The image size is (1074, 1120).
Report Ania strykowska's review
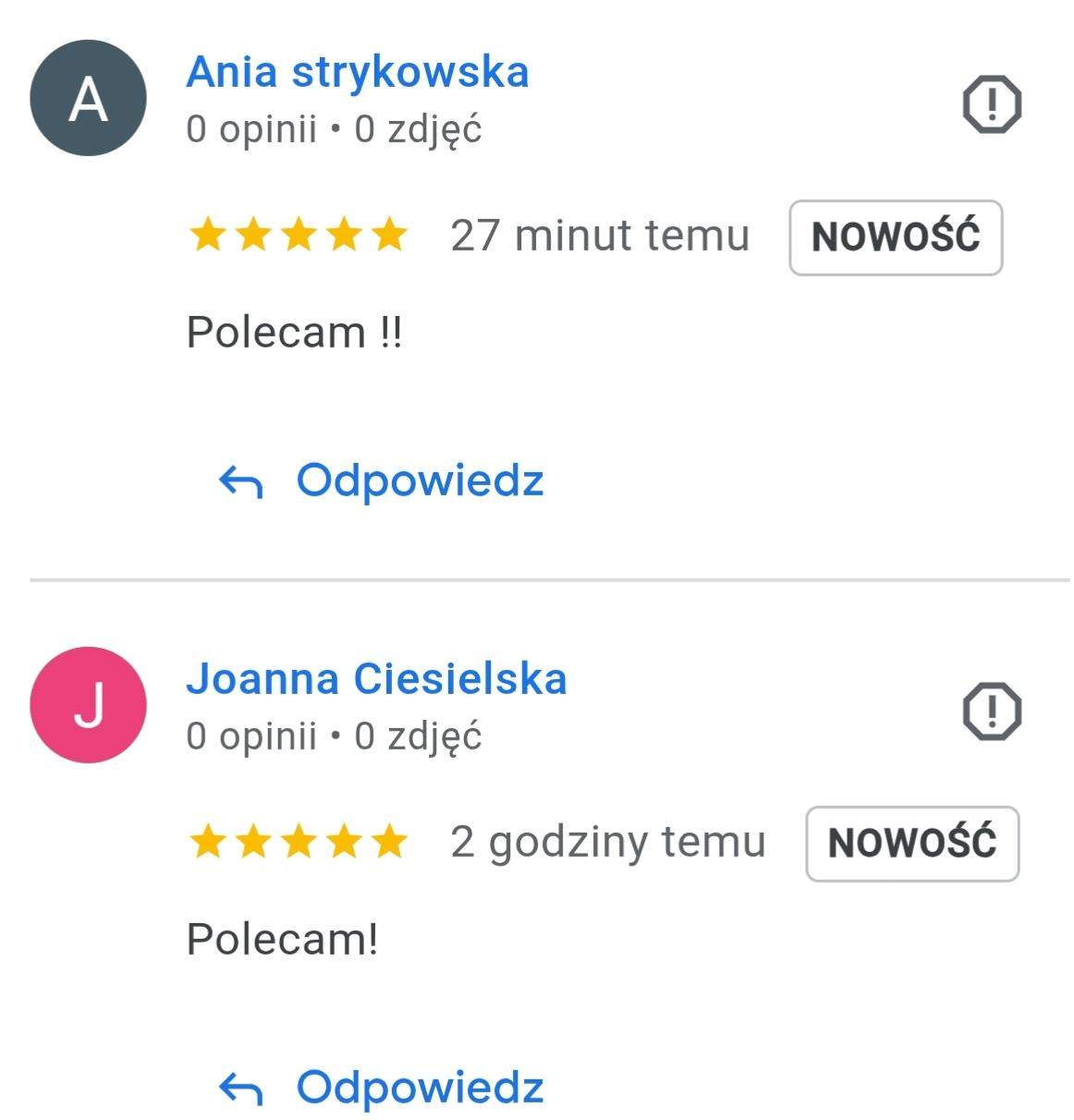pos(992,104)
